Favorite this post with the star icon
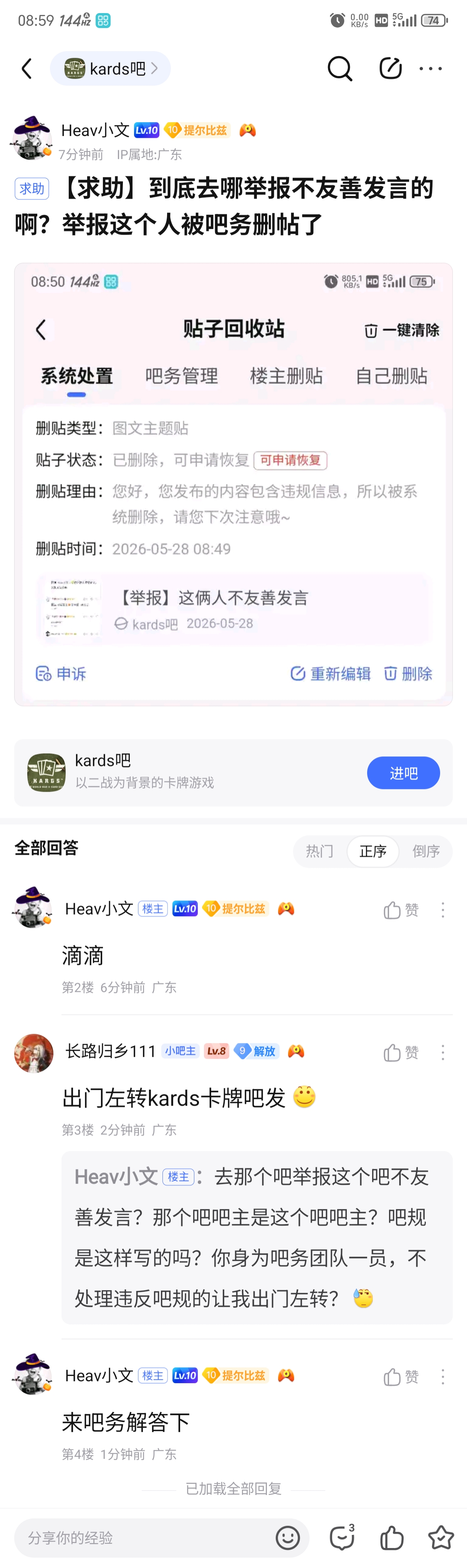The height and width of the screenshot is (1568, 467). click(x=441, y=1538)
